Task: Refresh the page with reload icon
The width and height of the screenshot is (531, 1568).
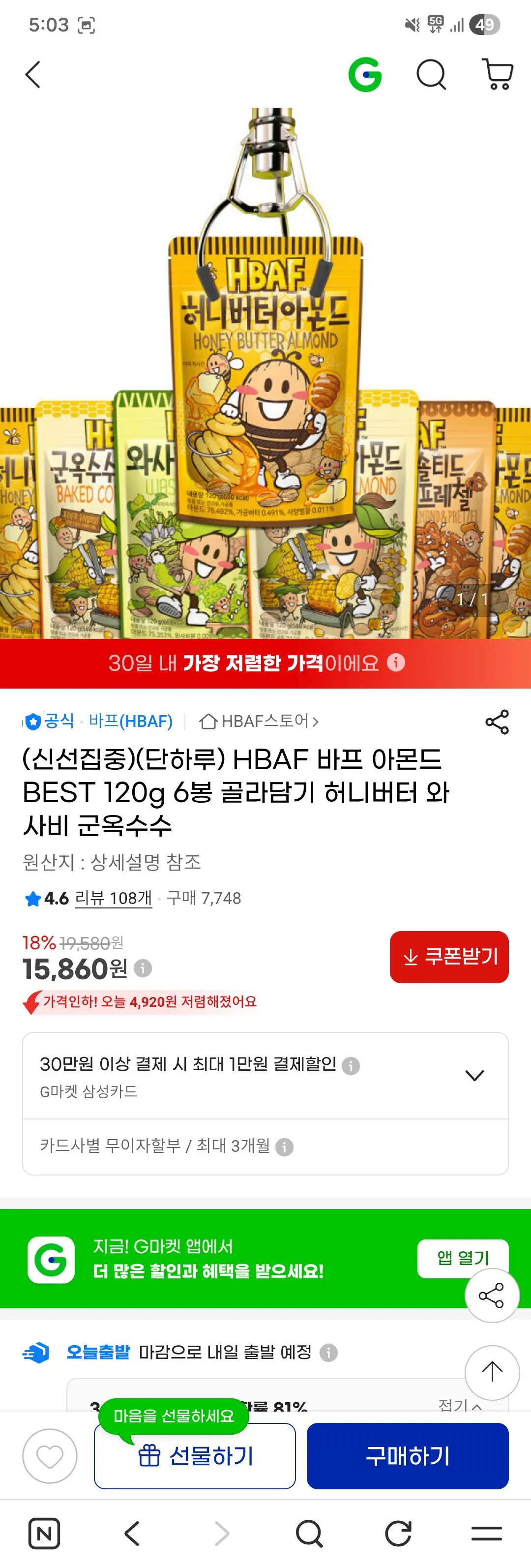Action: tap(398, 1533)
